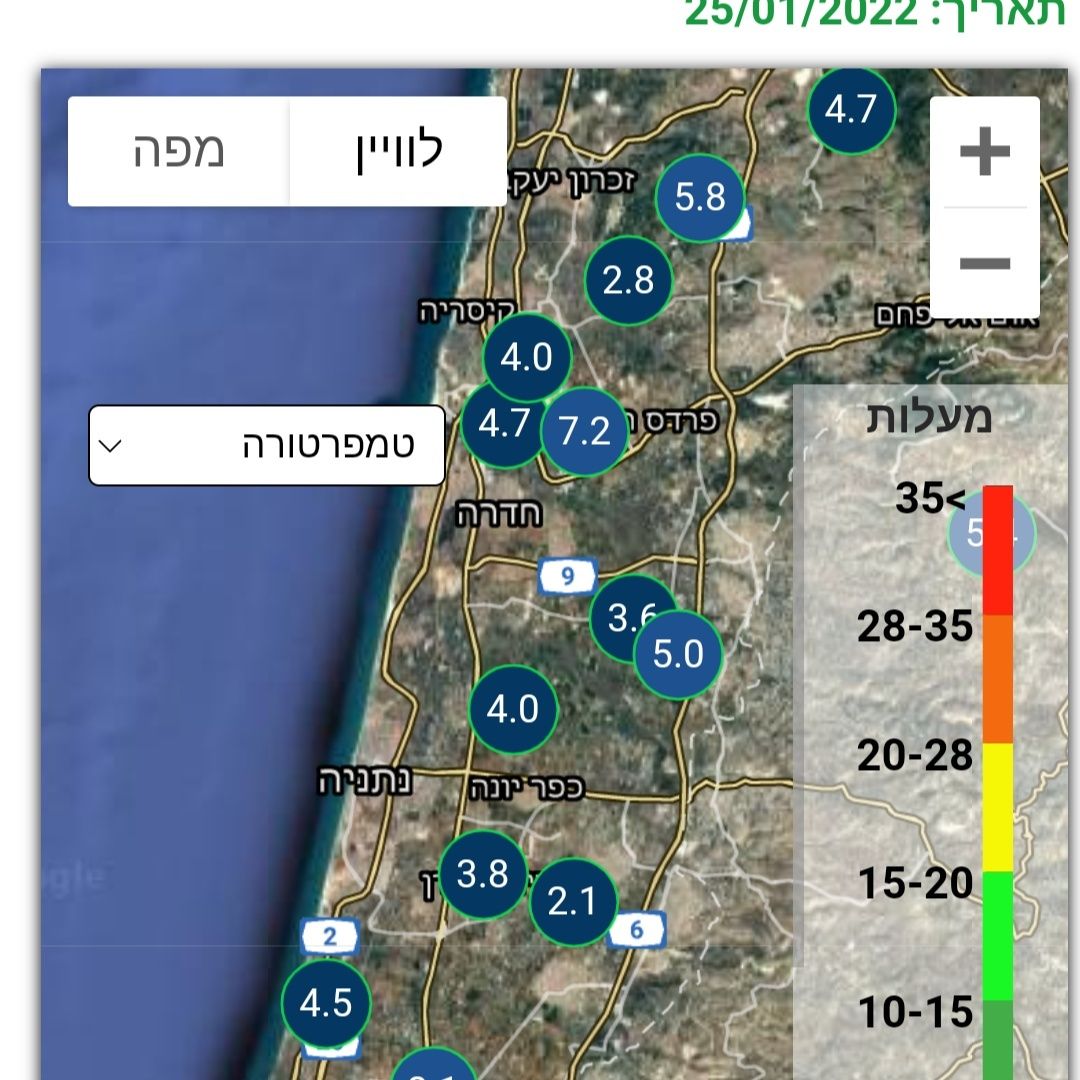Switch to the מפה map view
Image resolution: width=1080 pixels, height=1080 pixels.
pos(179,151)
